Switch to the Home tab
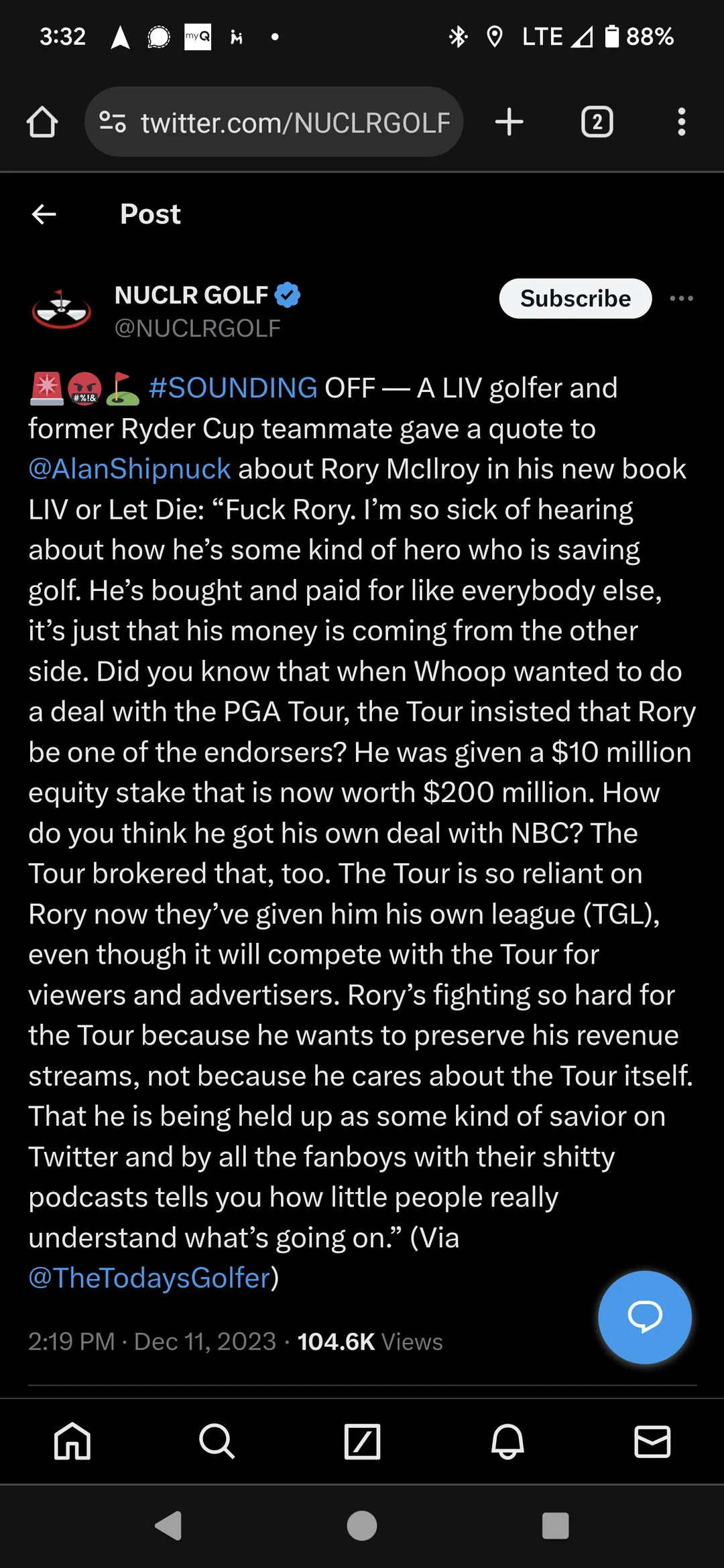724x1568 pixels. click(x=72, y=1441)
